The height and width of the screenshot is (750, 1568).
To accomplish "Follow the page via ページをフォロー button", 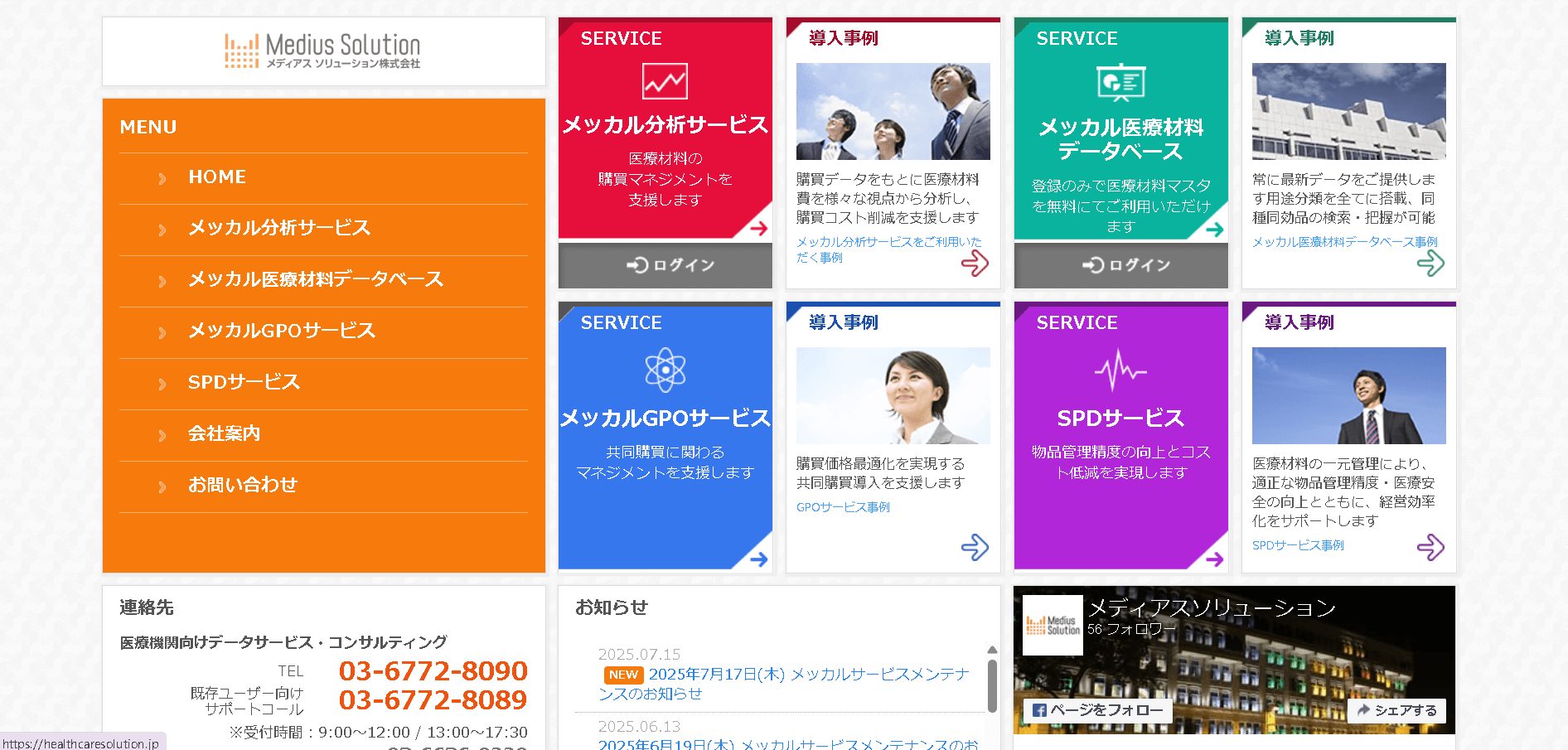I will (1097, 710).
